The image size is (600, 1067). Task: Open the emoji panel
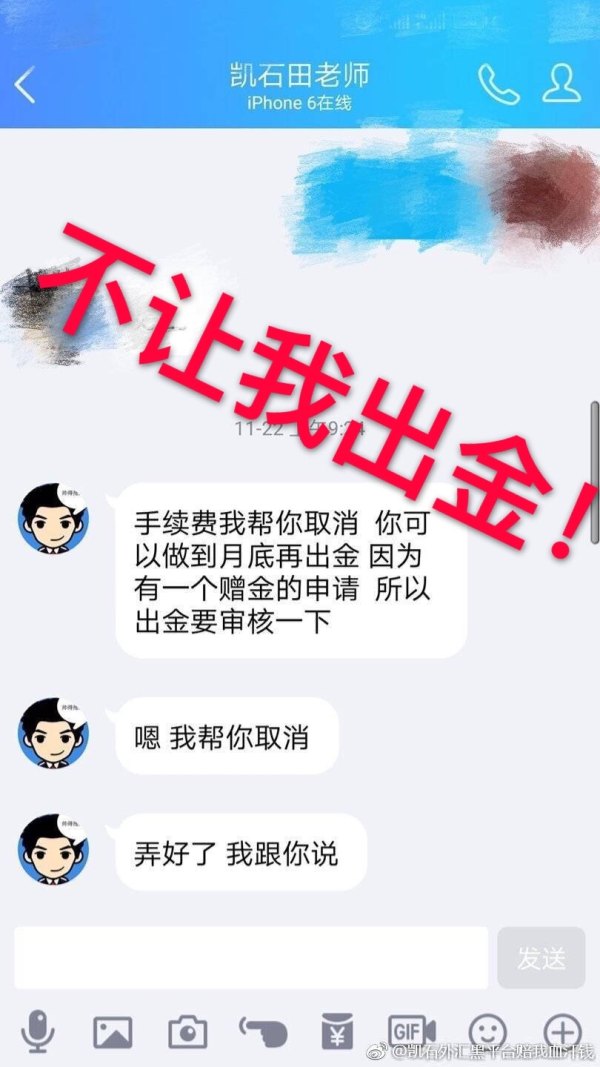pos(487,1031)
